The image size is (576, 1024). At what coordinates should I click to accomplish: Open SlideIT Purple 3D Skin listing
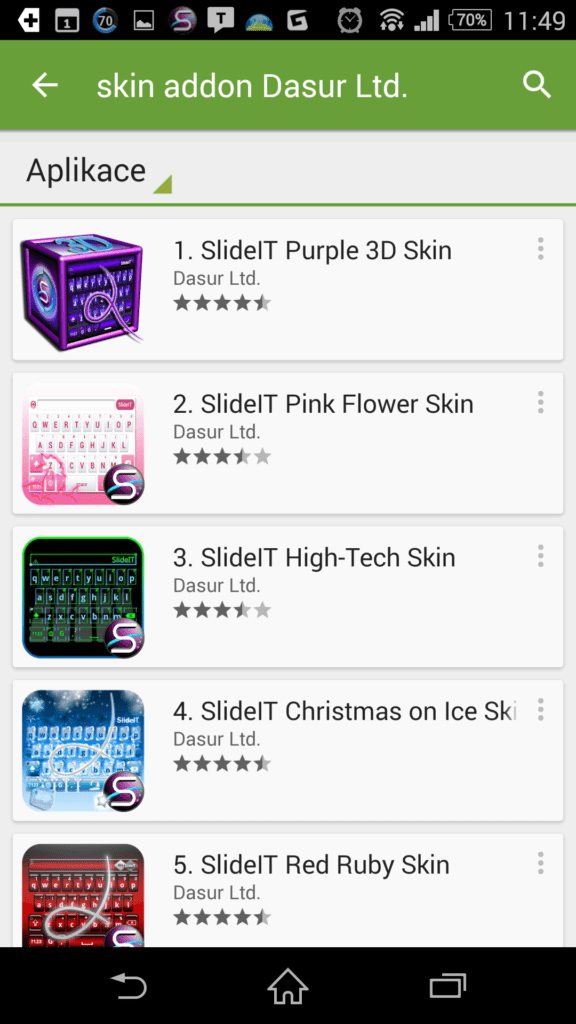(288, 289)
